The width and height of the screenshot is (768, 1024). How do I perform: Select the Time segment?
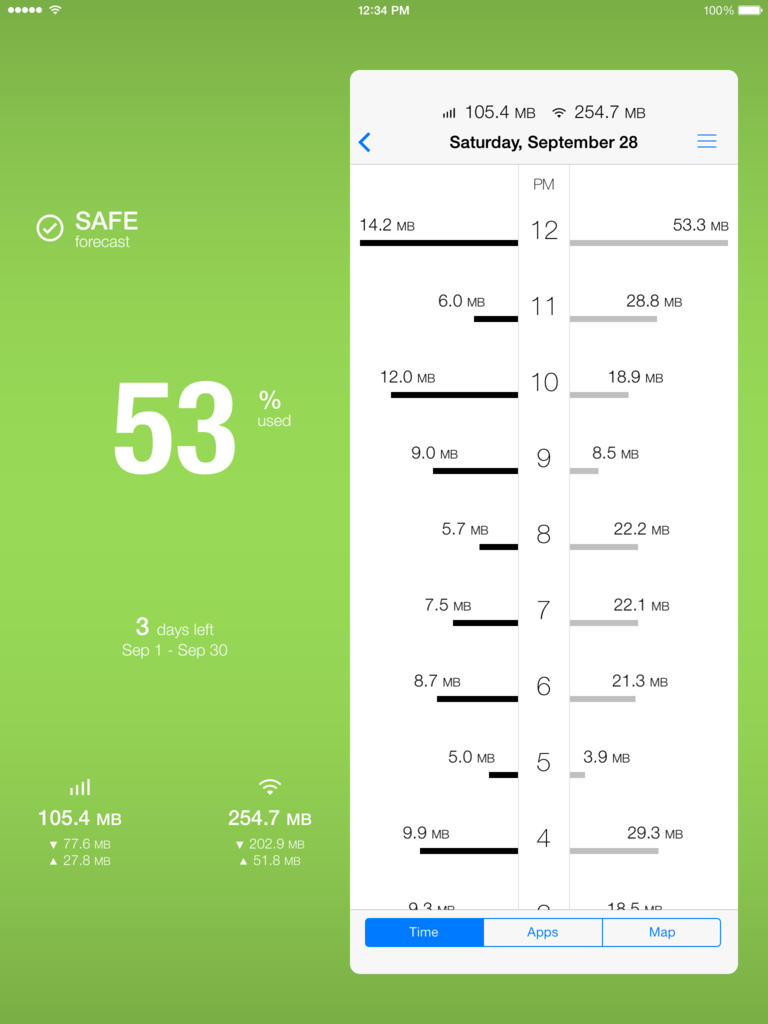[424, 932]
